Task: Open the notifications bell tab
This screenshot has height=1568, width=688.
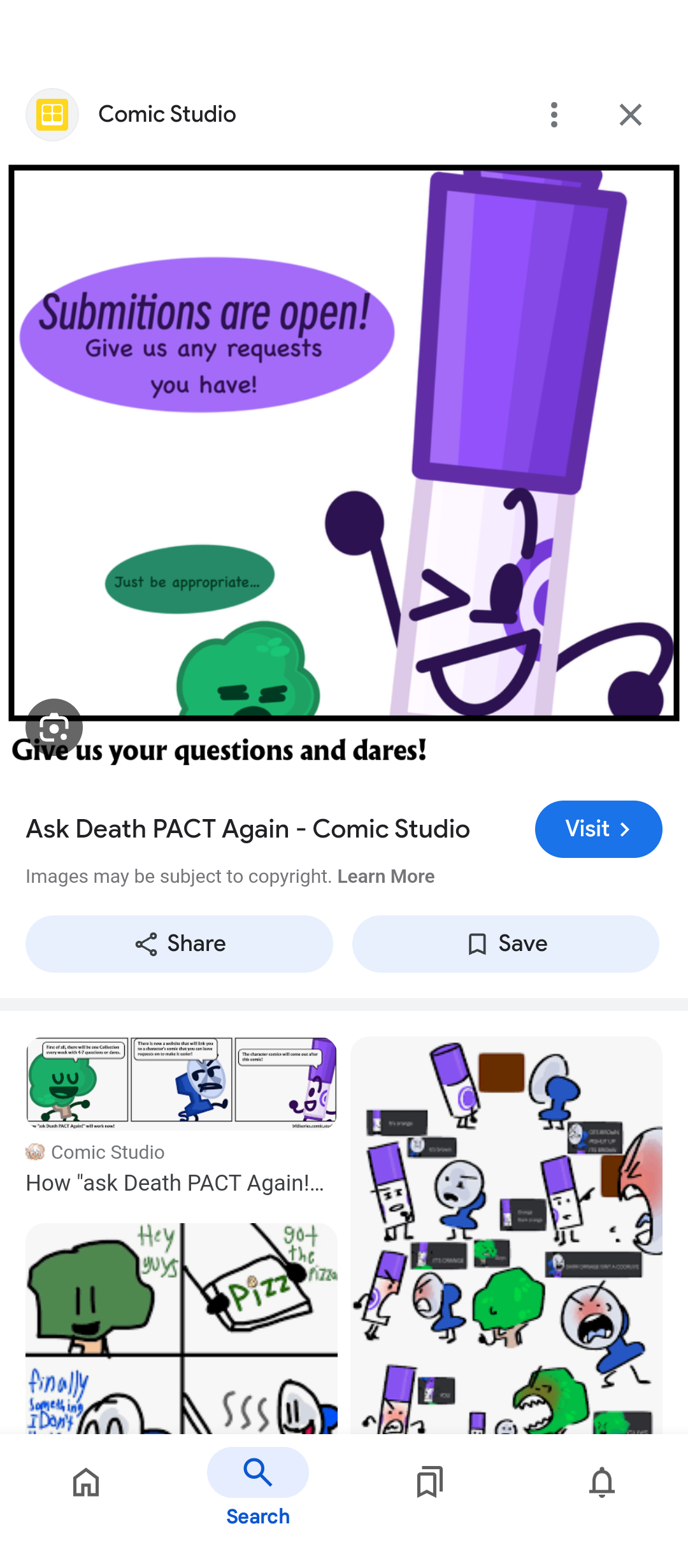Action: 602,1481
